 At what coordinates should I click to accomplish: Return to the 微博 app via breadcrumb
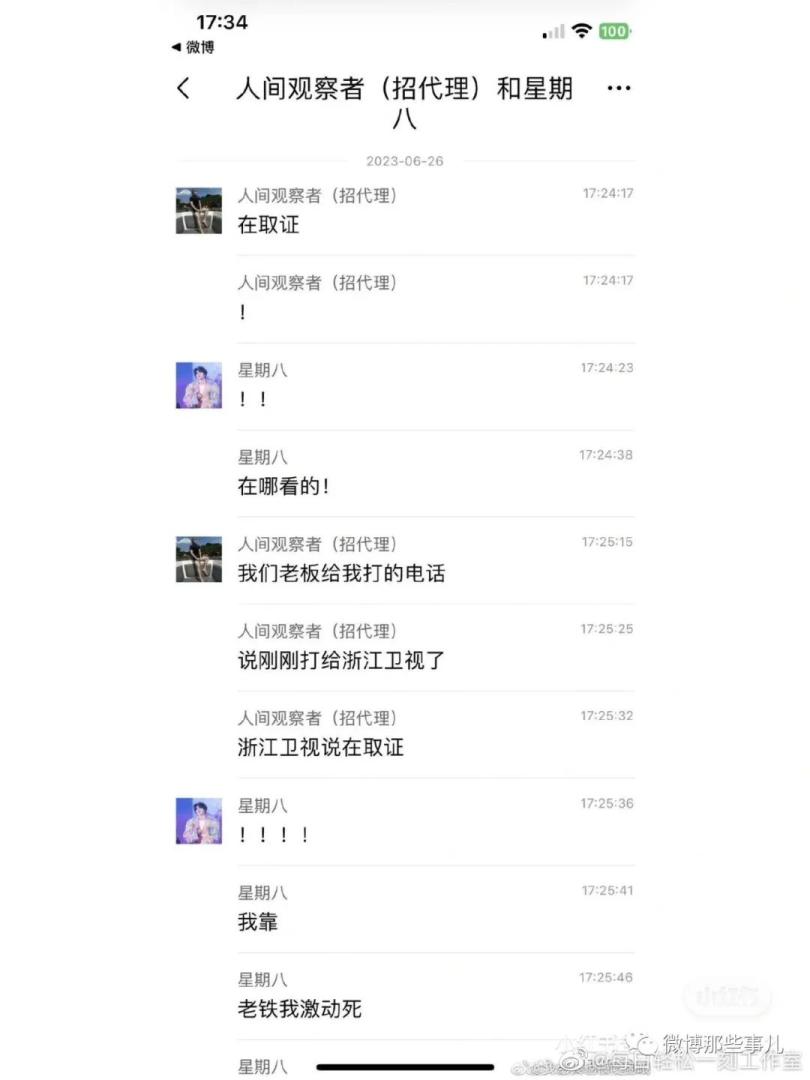pyautogui.click(x=192, y=47)
